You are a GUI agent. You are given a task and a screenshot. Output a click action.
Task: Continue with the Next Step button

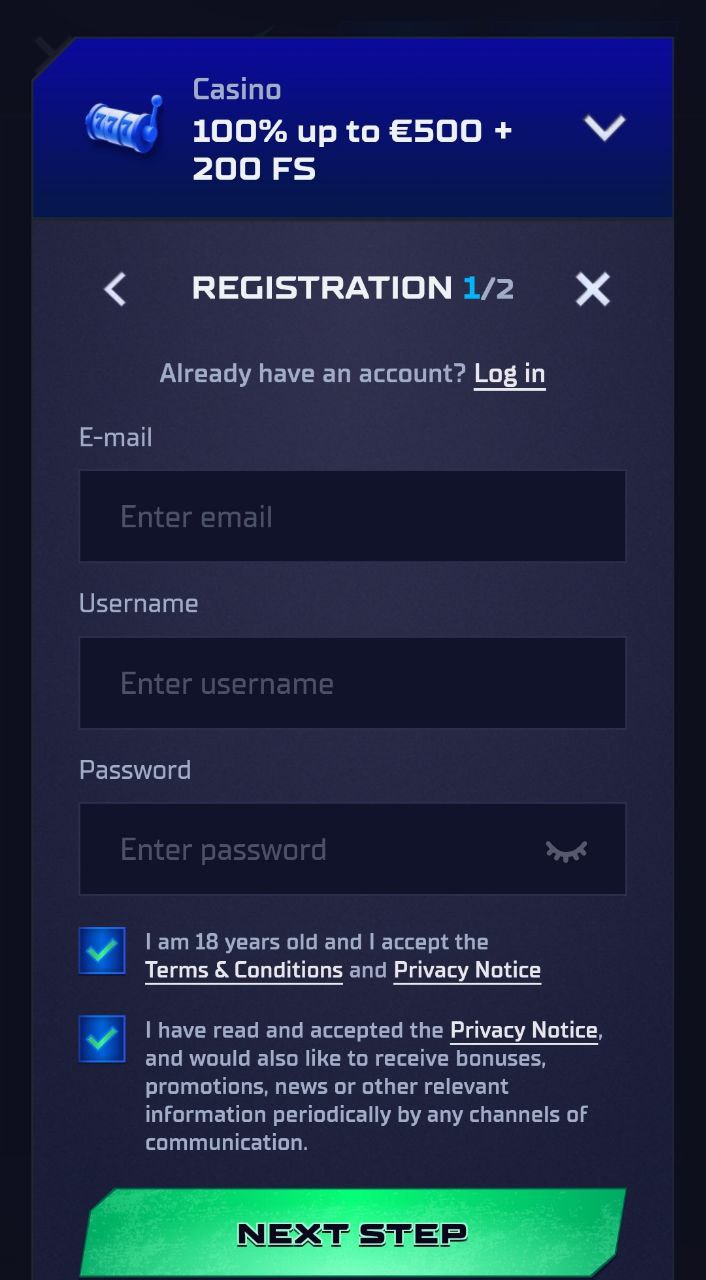tap(353, 1233)
